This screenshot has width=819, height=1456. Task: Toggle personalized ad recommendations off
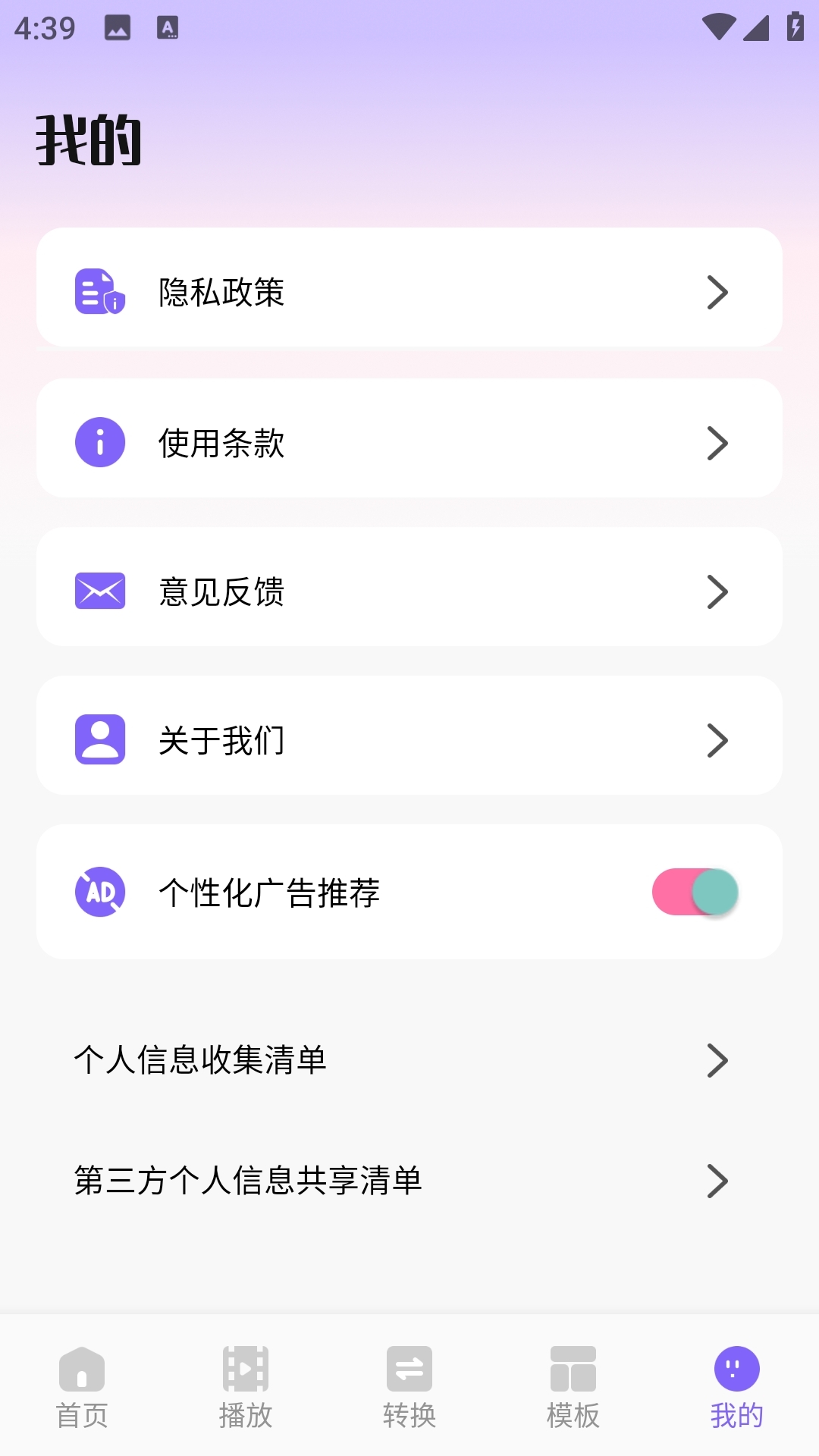(693, 892)
